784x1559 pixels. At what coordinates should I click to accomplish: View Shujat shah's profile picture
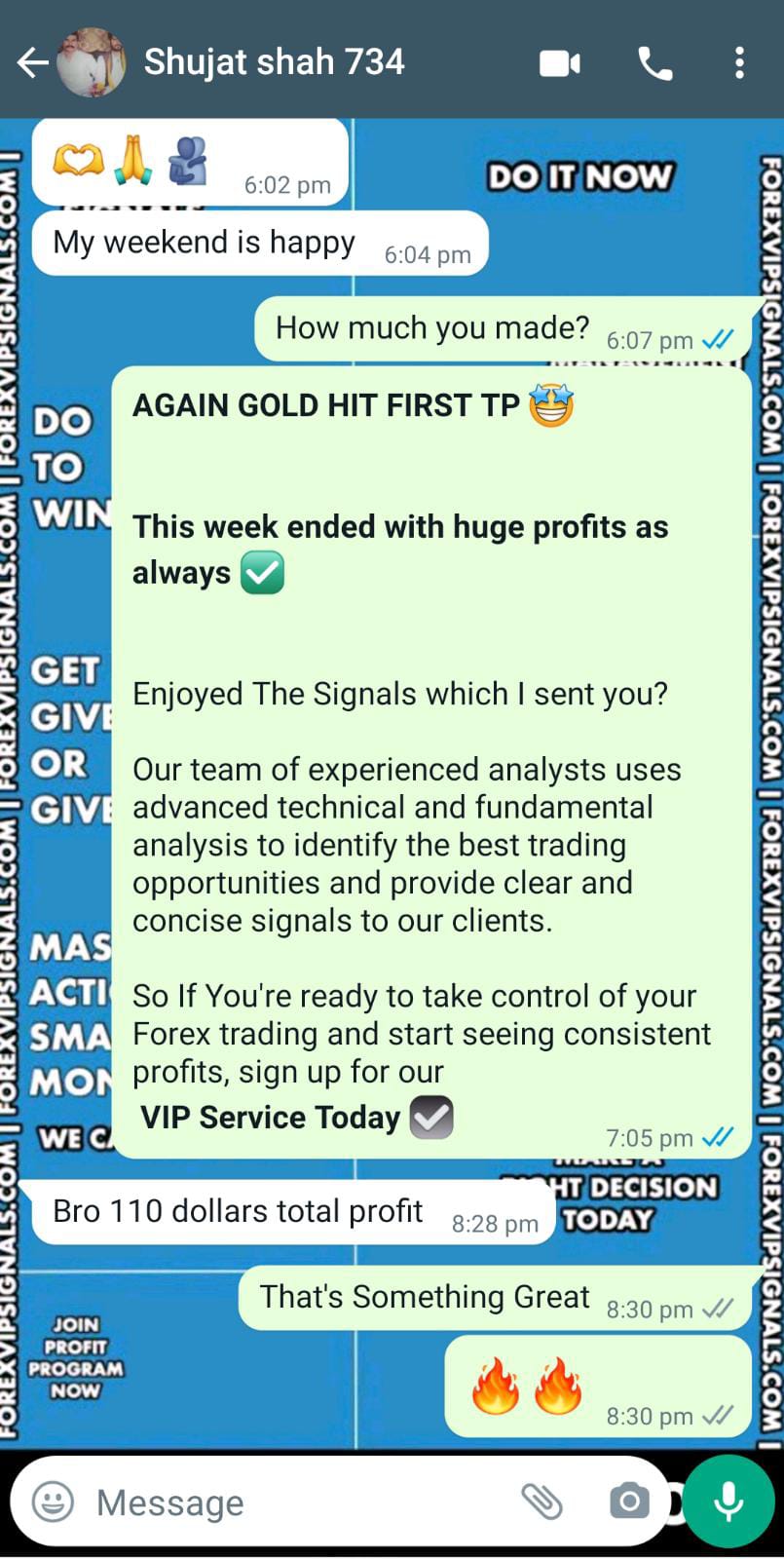coord(92,63)
